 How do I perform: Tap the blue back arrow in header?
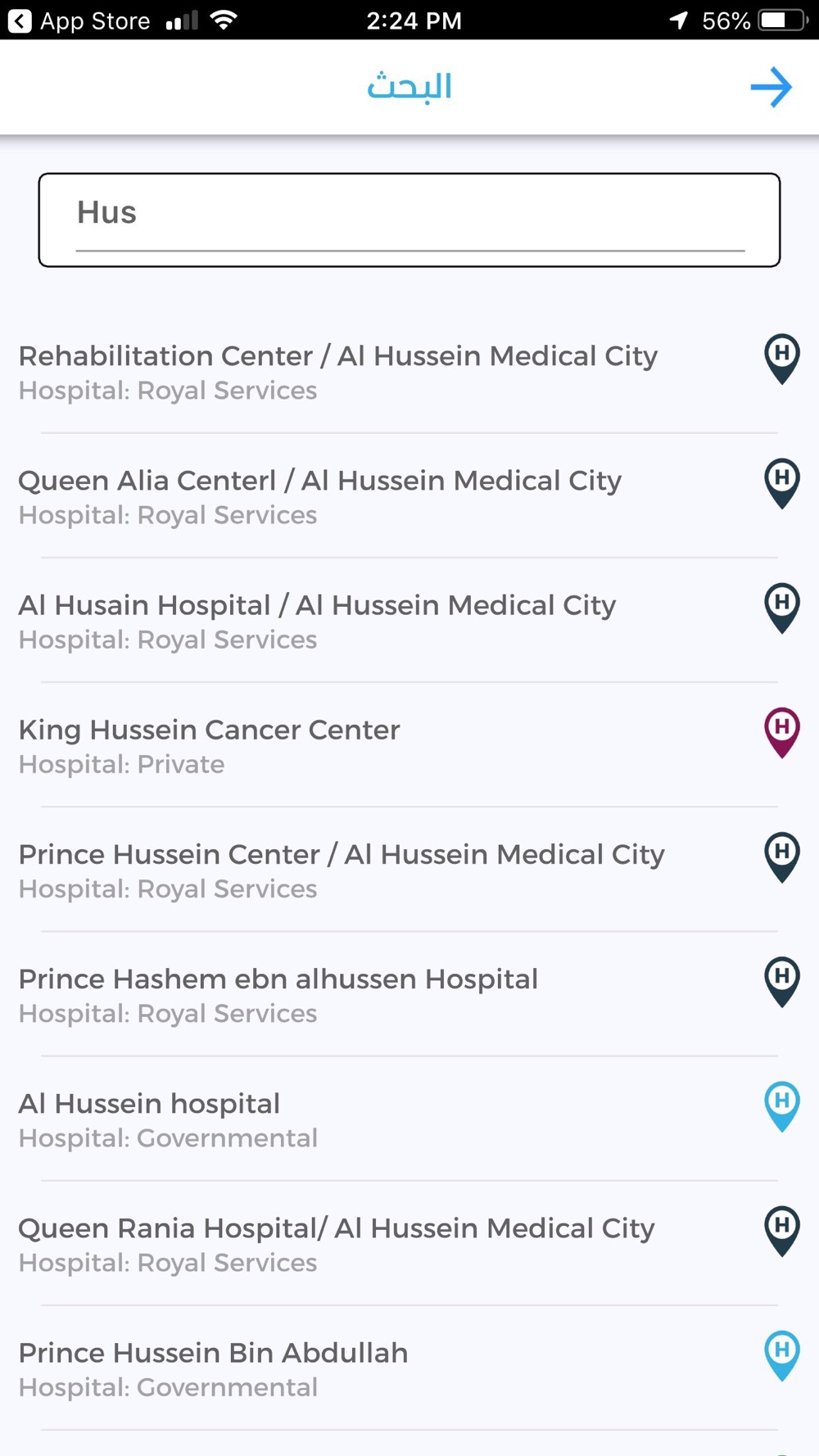(771, 87)
